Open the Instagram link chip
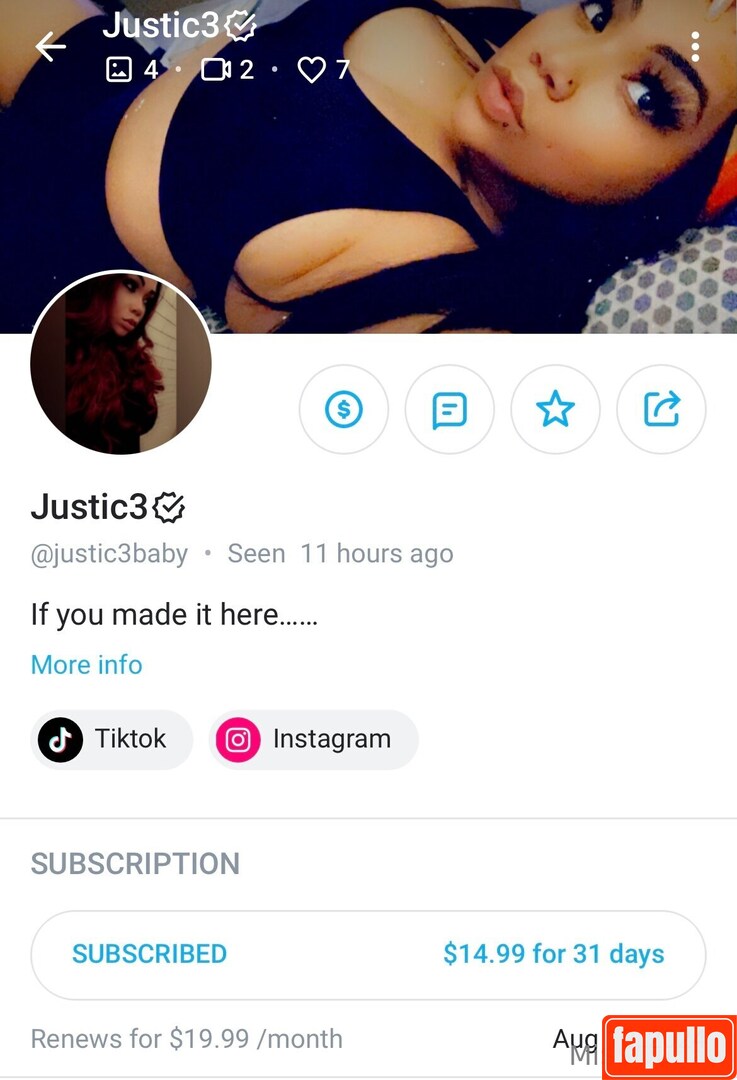The height and width of the screenshot is (1080, 737). click(x=313, y=740)
